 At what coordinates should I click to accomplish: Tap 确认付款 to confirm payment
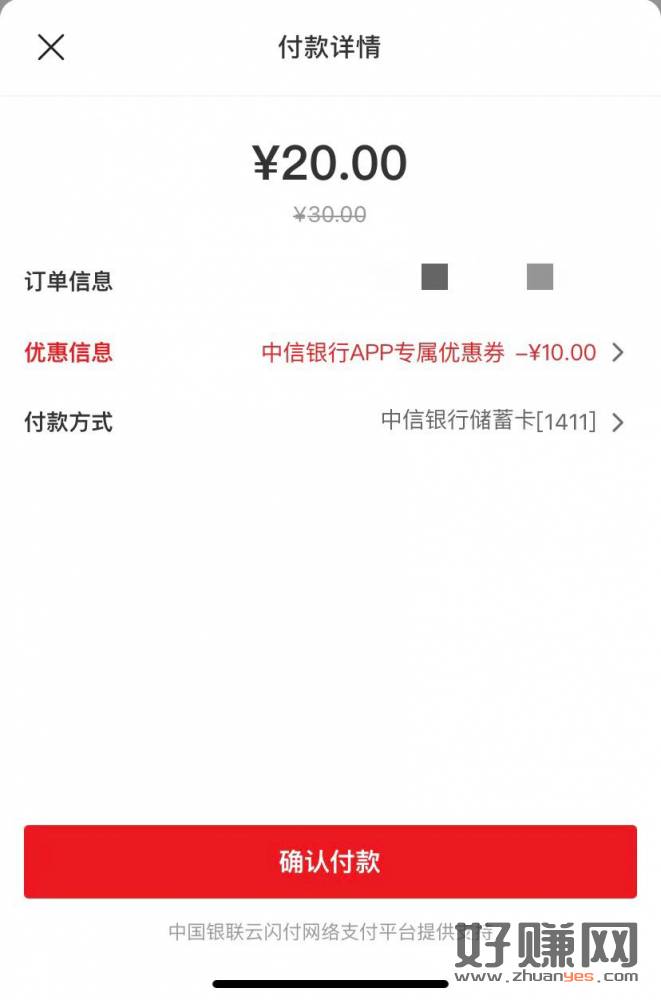click(330, 862)
